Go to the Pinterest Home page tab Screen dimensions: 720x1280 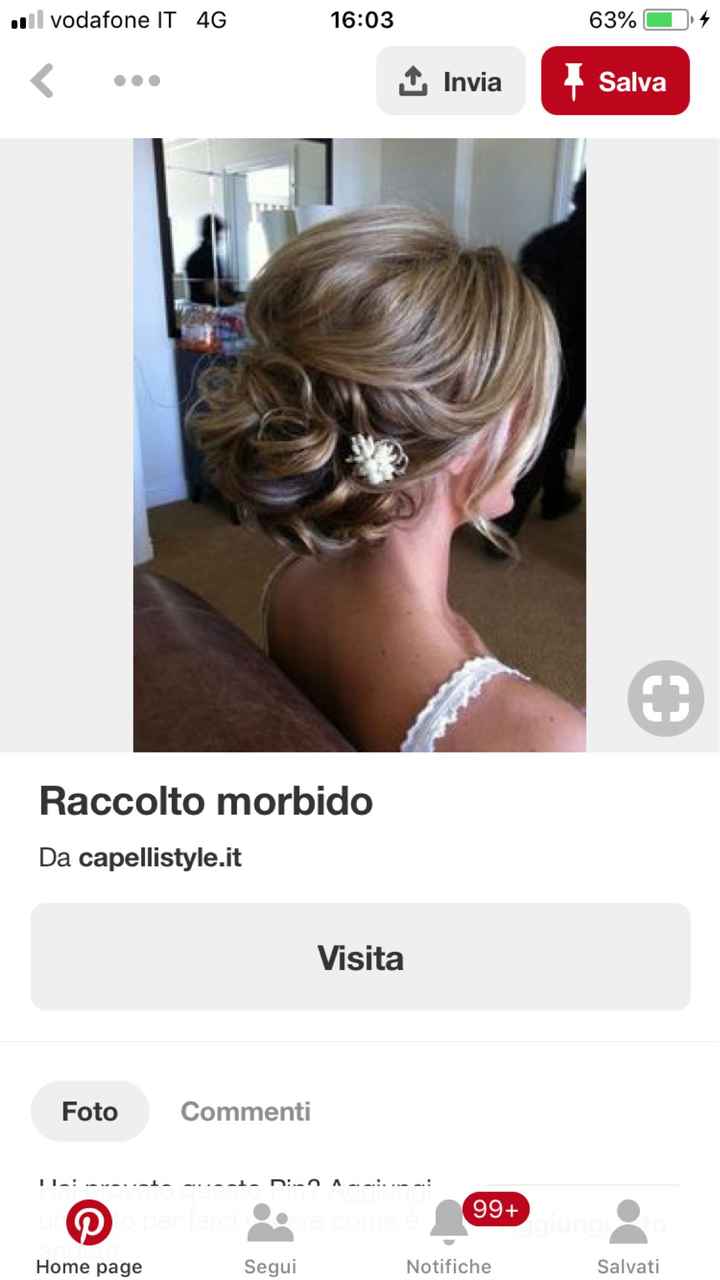pyautogui.click(x=89, y=1237)
